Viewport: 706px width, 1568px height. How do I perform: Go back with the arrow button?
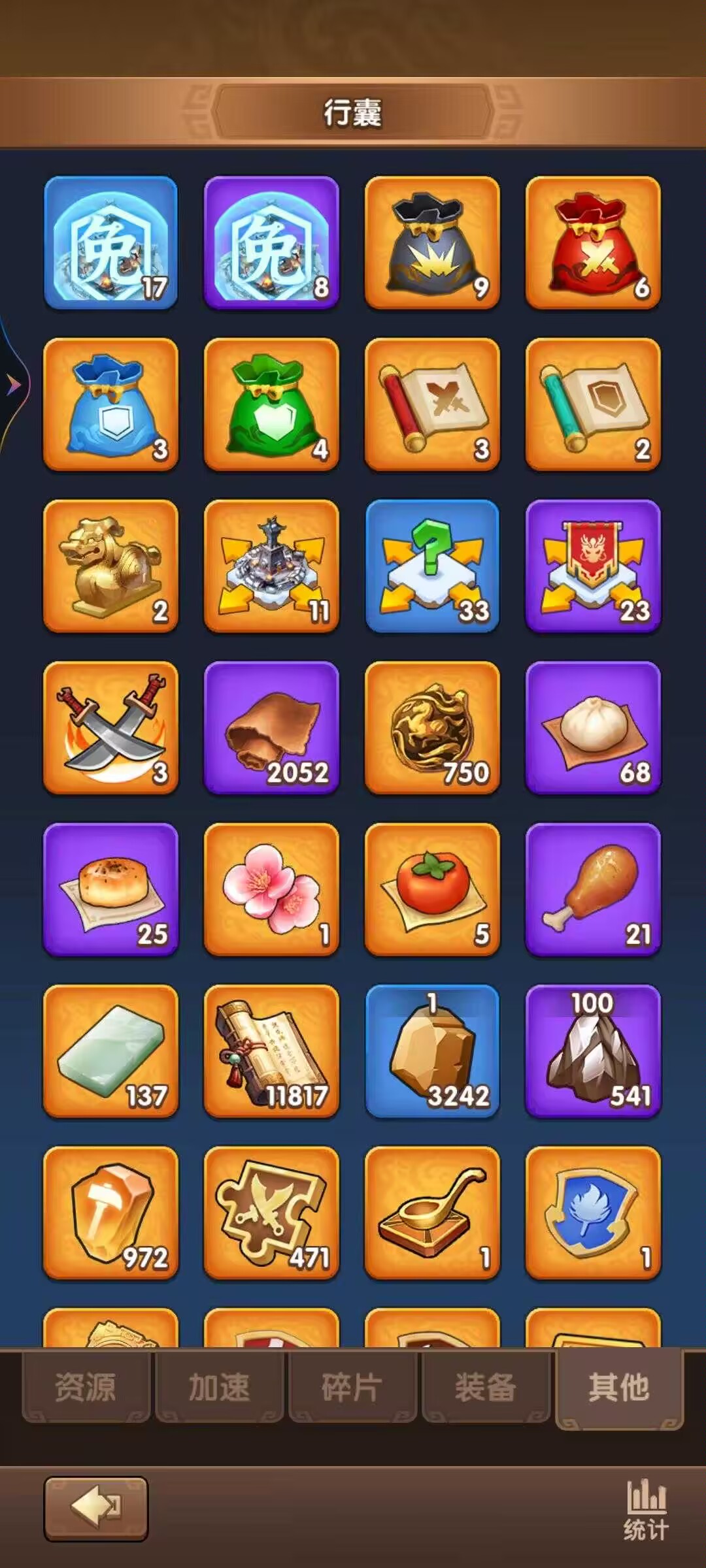point(96,1509)
